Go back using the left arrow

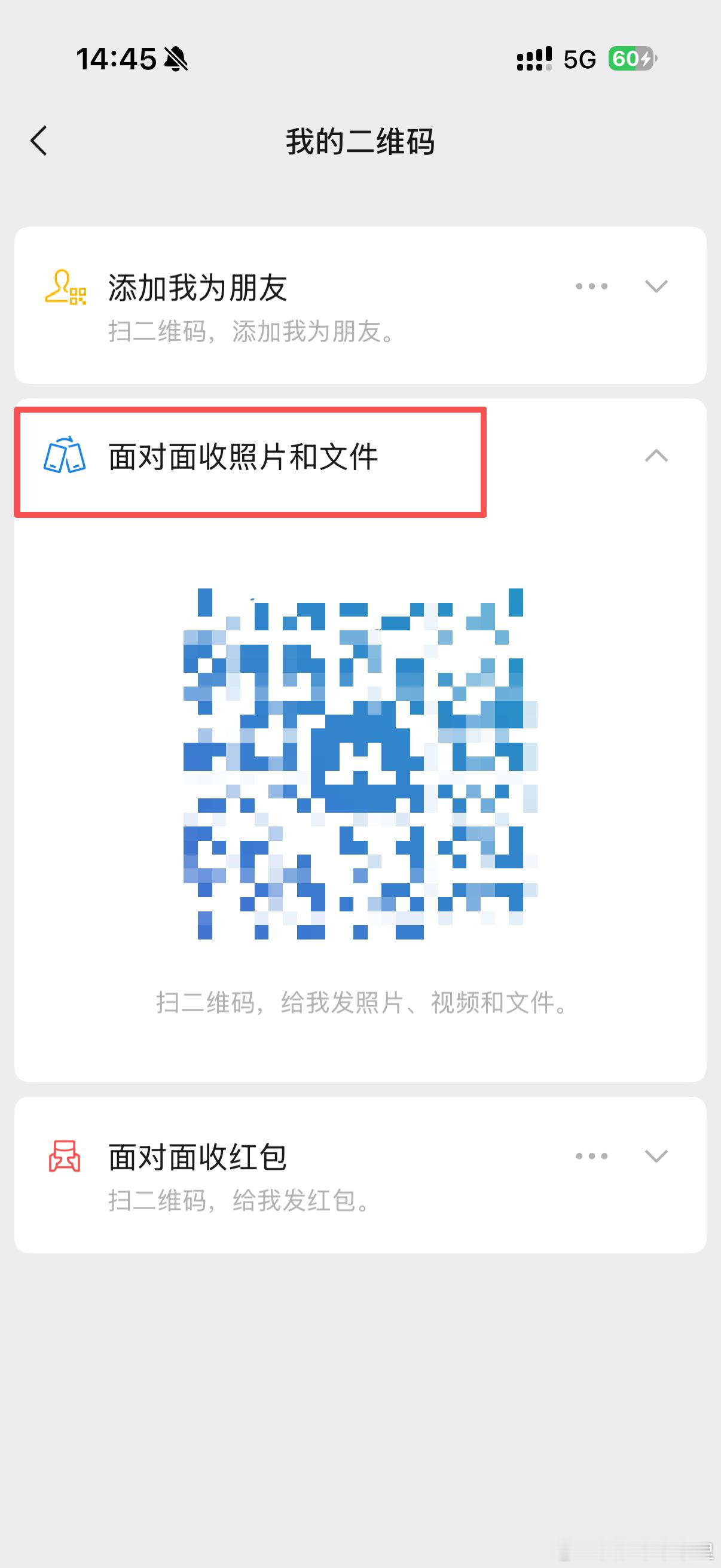(39, 140)
